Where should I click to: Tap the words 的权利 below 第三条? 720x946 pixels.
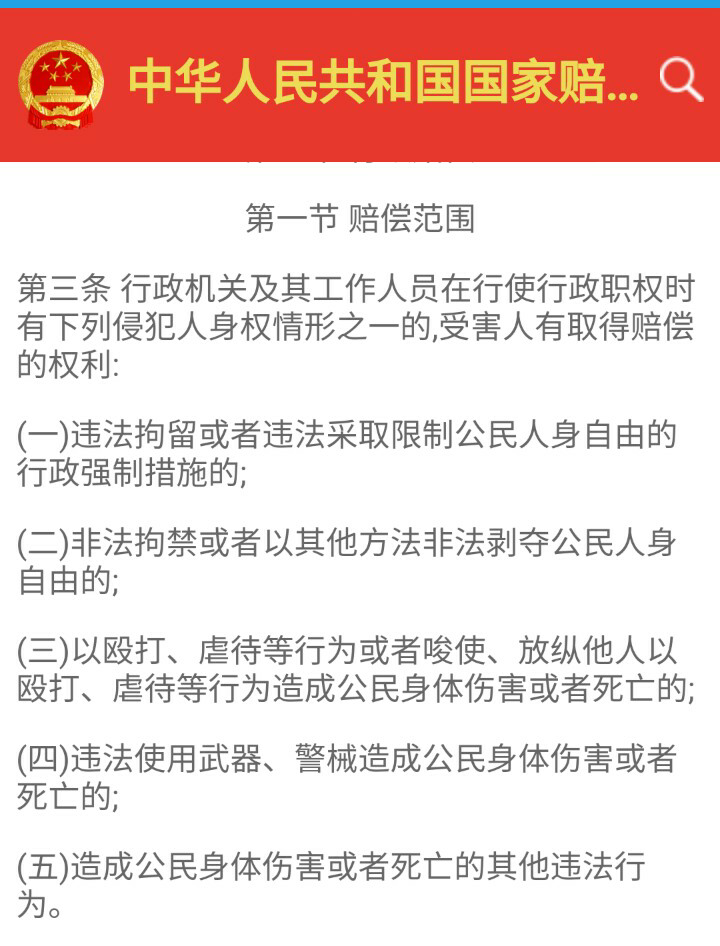click(x=60, y=363)
